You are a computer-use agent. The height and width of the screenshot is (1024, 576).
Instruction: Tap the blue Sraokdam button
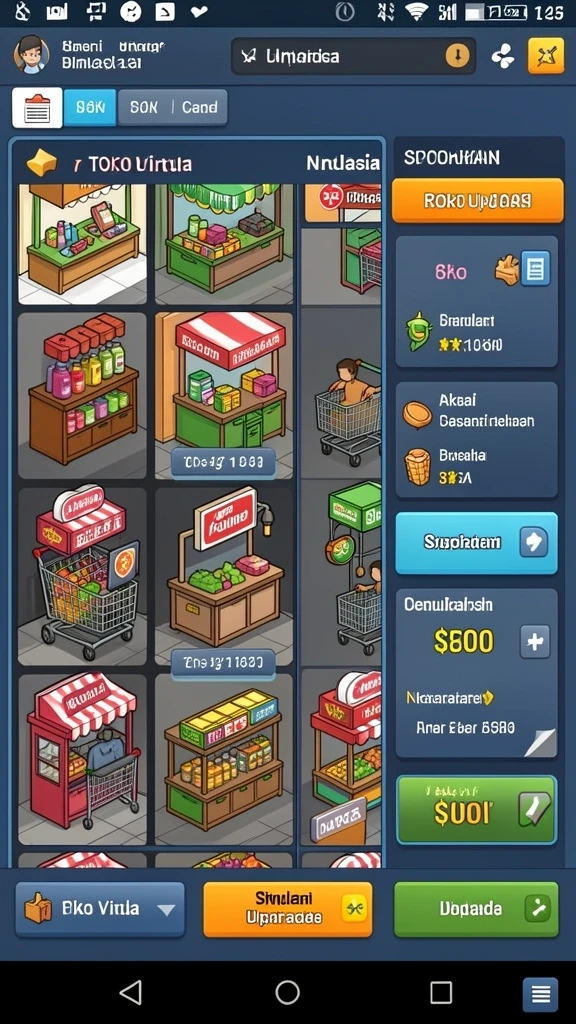coord(477,543)
